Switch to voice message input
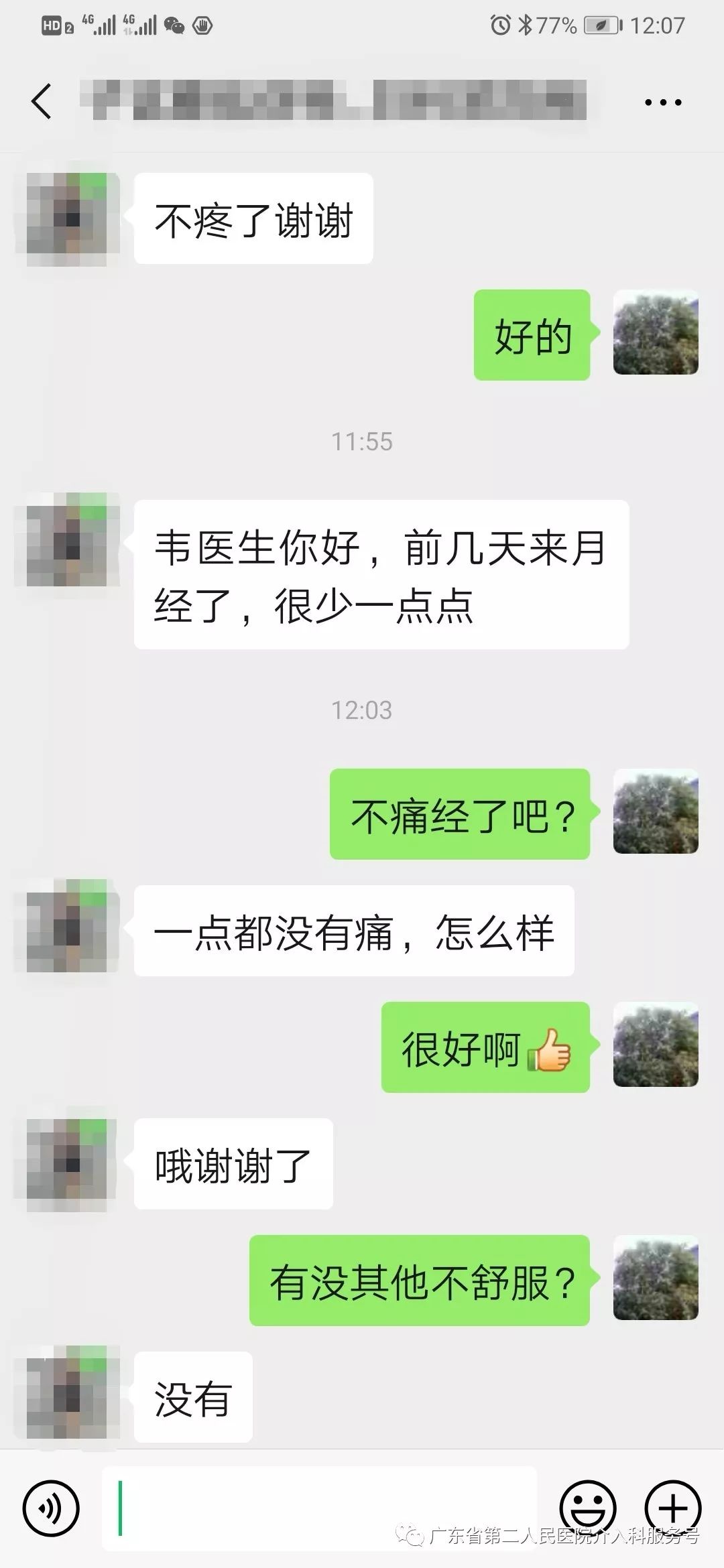This screenshot has height=1568, width=724. click(51, 1509)
